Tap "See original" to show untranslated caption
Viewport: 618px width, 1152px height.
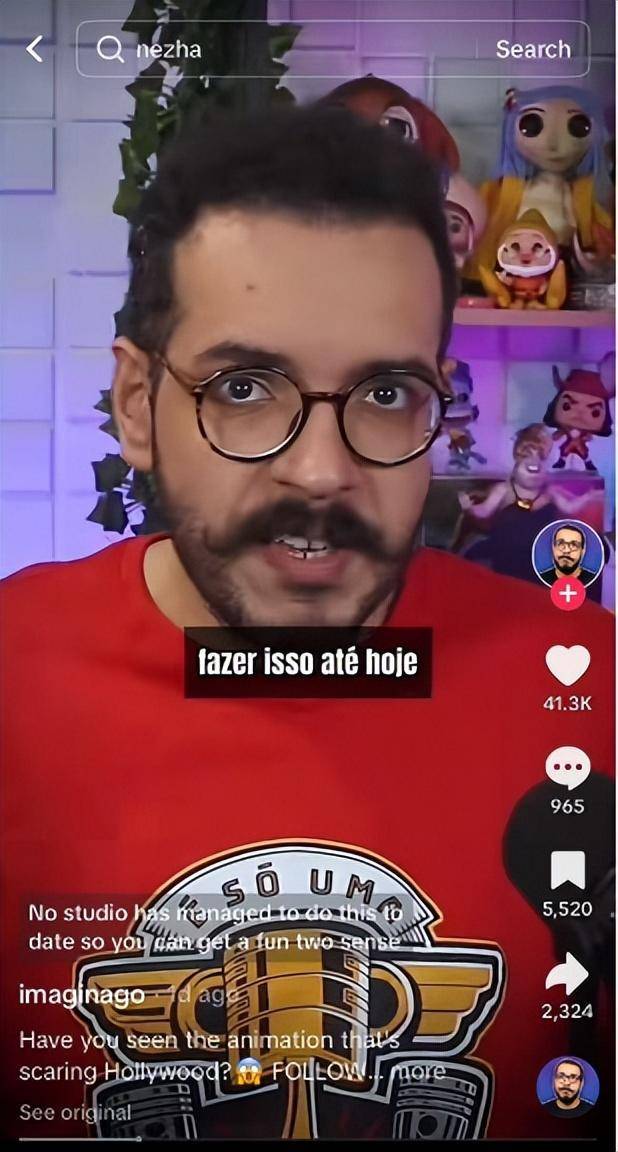(75, 1112)
